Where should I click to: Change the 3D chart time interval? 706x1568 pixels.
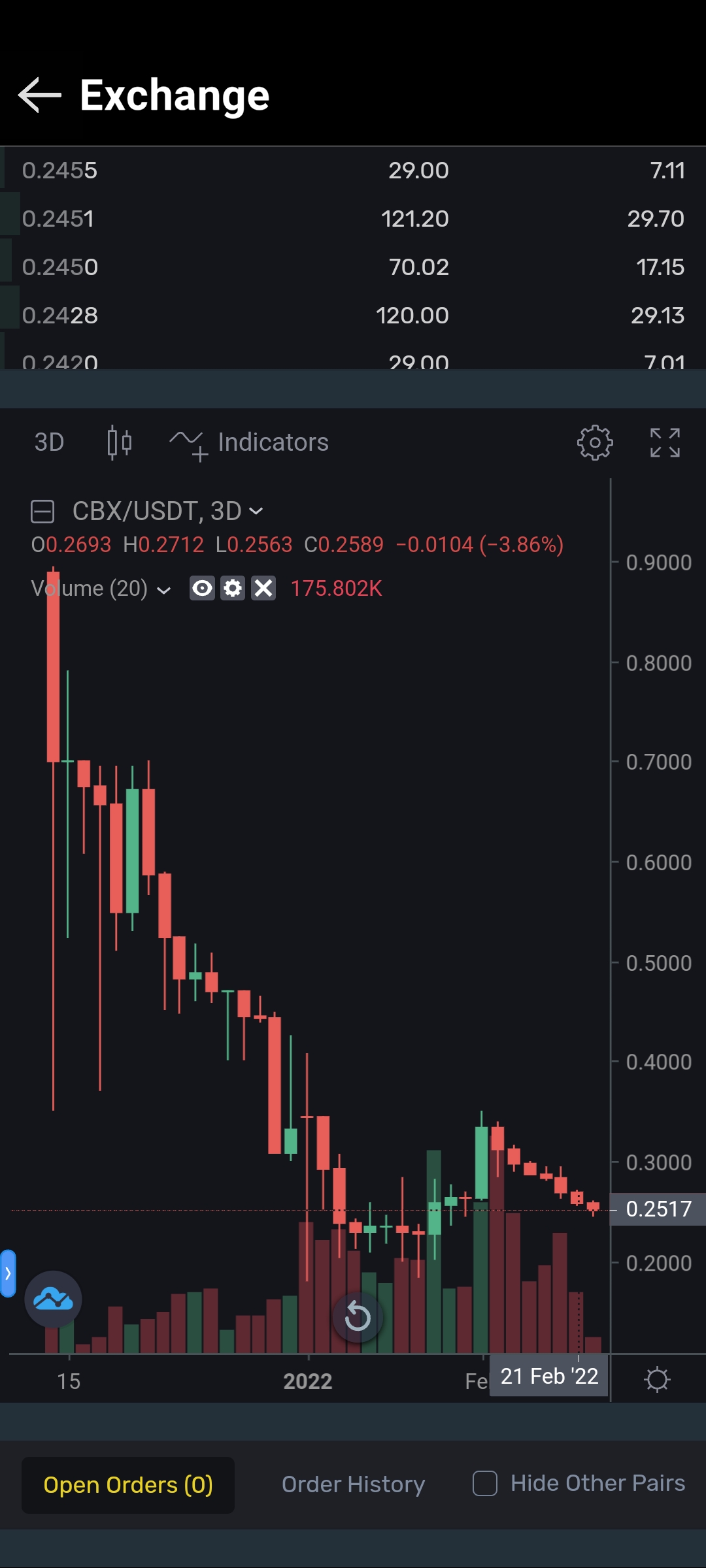[49, 442]
